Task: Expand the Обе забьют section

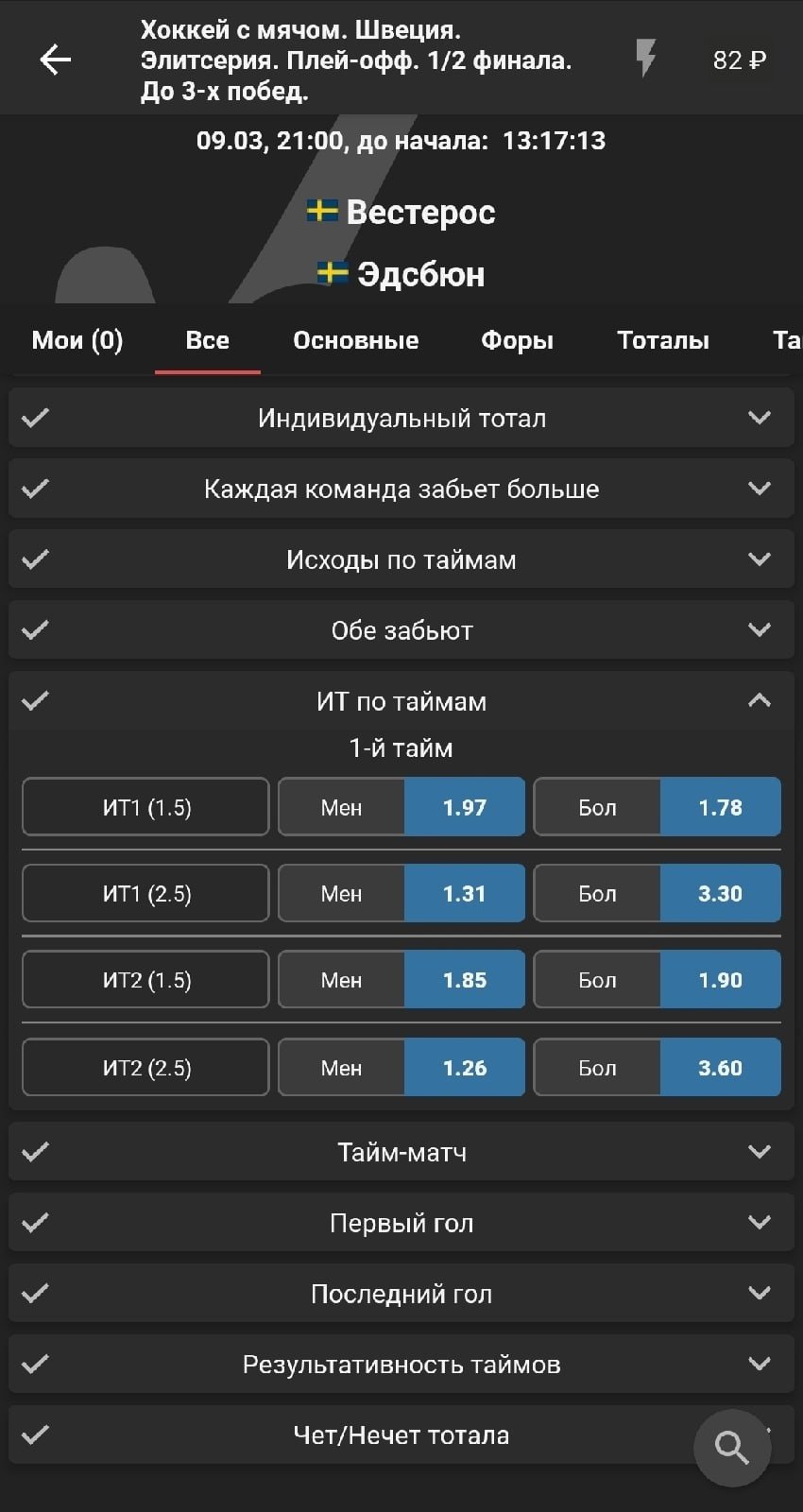Action: coord(401,630)
